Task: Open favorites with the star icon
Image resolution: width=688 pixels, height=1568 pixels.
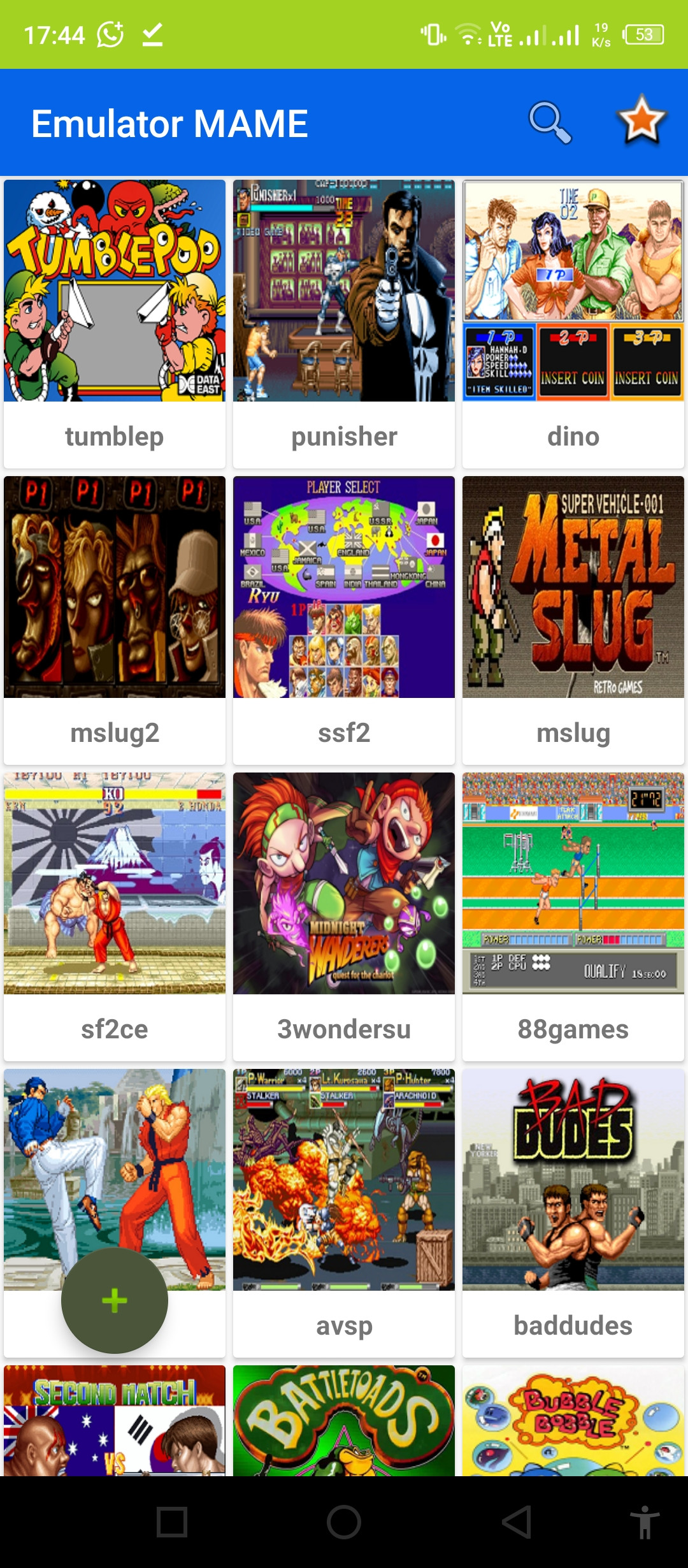Action: click(x=641, y=121)
